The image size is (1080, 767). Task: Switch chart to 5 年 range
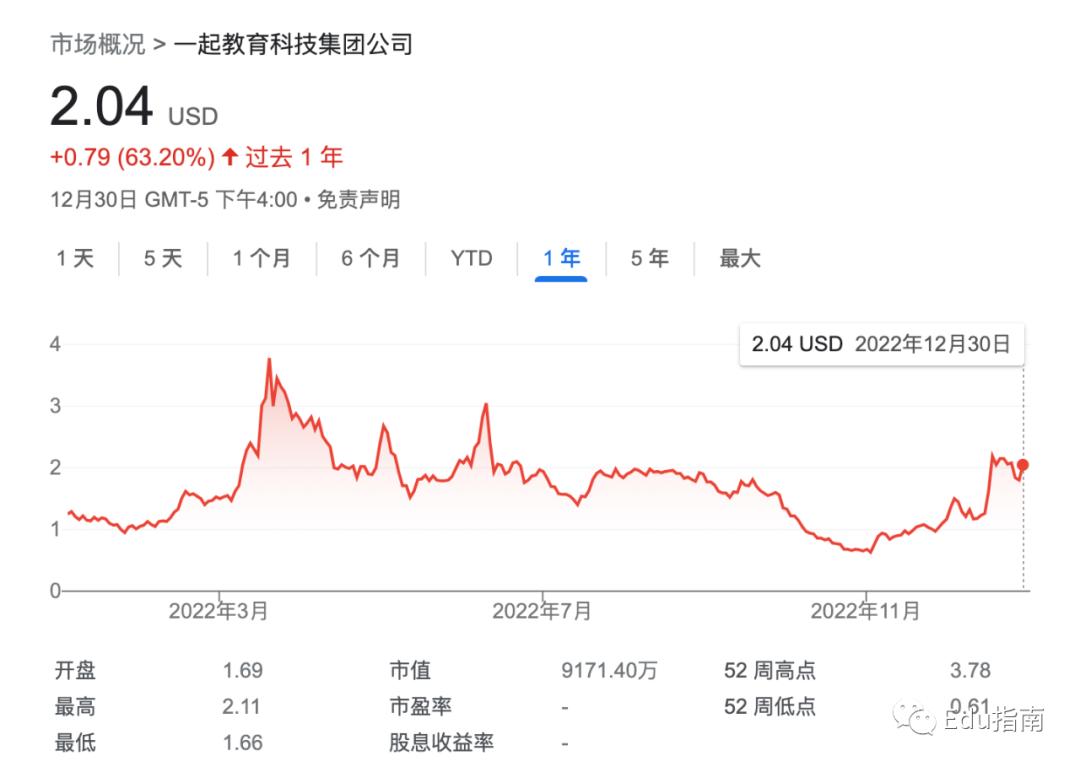pyautogui.click(x=649, y=259)
